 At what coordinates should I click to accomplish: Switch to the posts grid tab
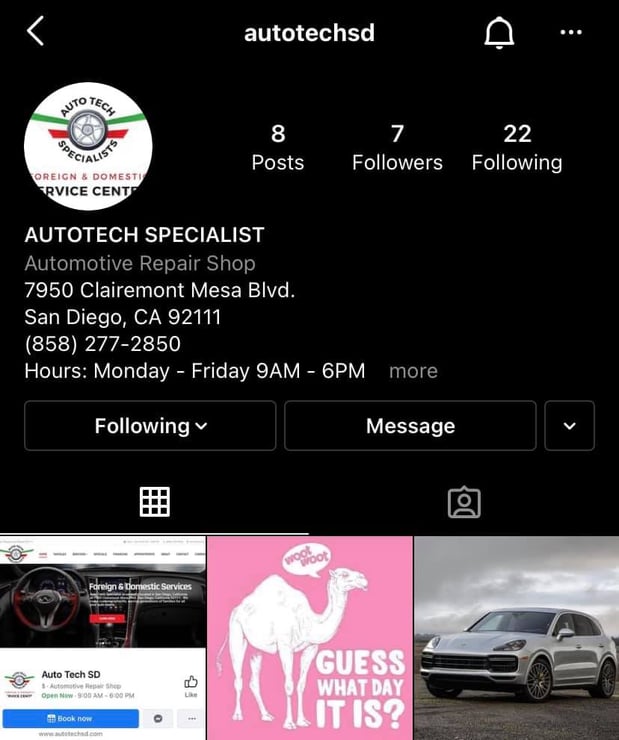pyautogui.click(x=154, y=502)
